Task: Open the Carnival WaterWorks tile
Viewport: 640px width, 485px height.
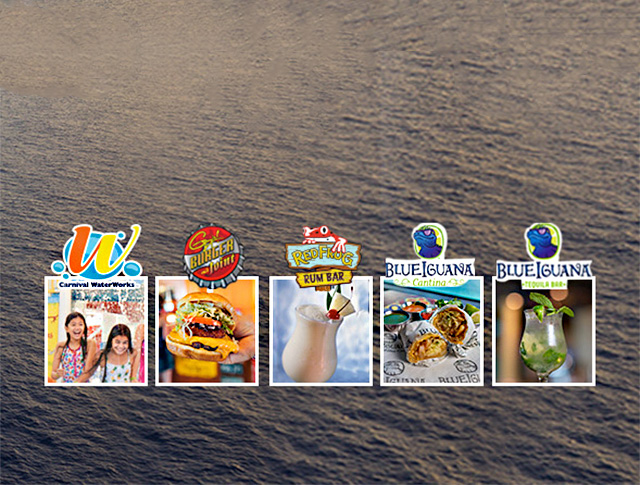Action: point(96,330)
